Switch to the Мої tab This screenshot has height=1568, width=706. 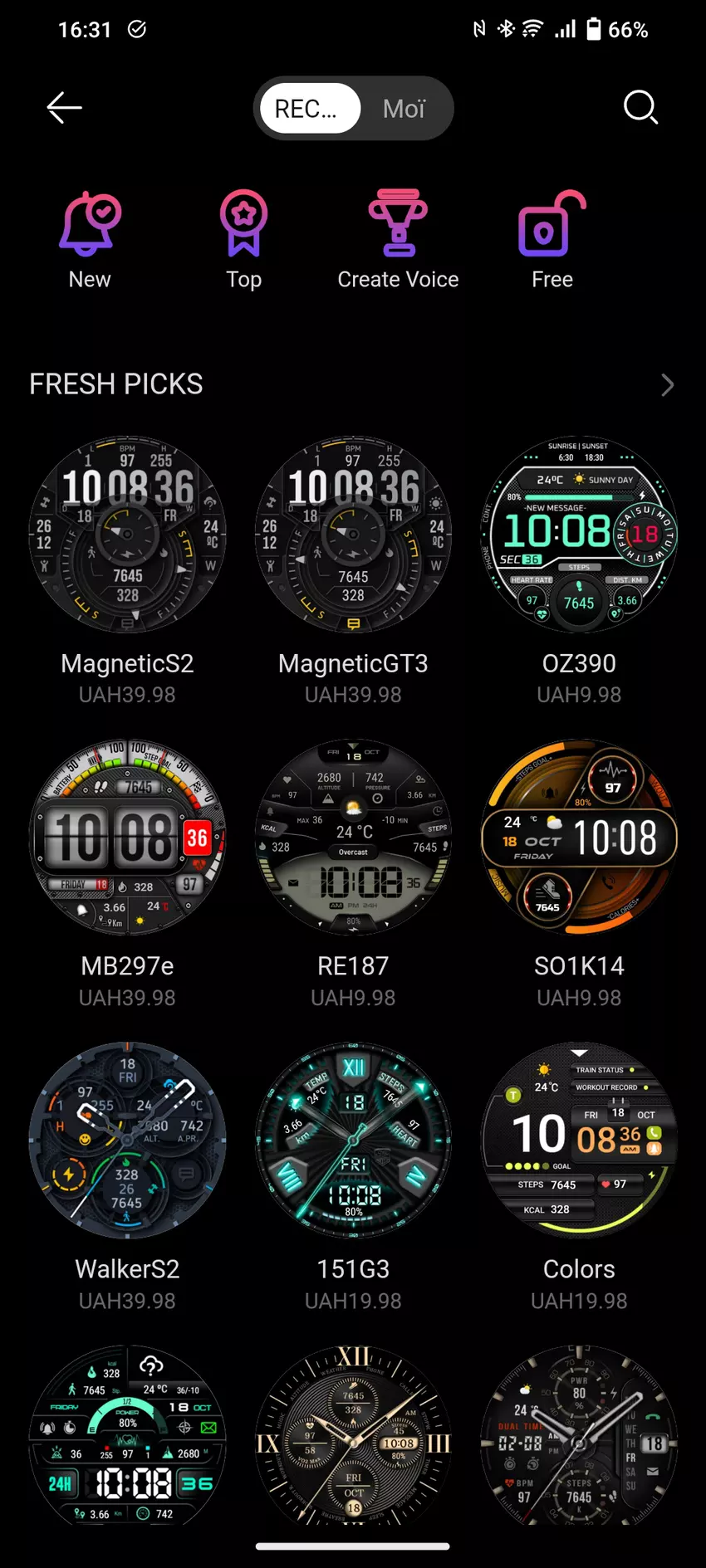404,109
